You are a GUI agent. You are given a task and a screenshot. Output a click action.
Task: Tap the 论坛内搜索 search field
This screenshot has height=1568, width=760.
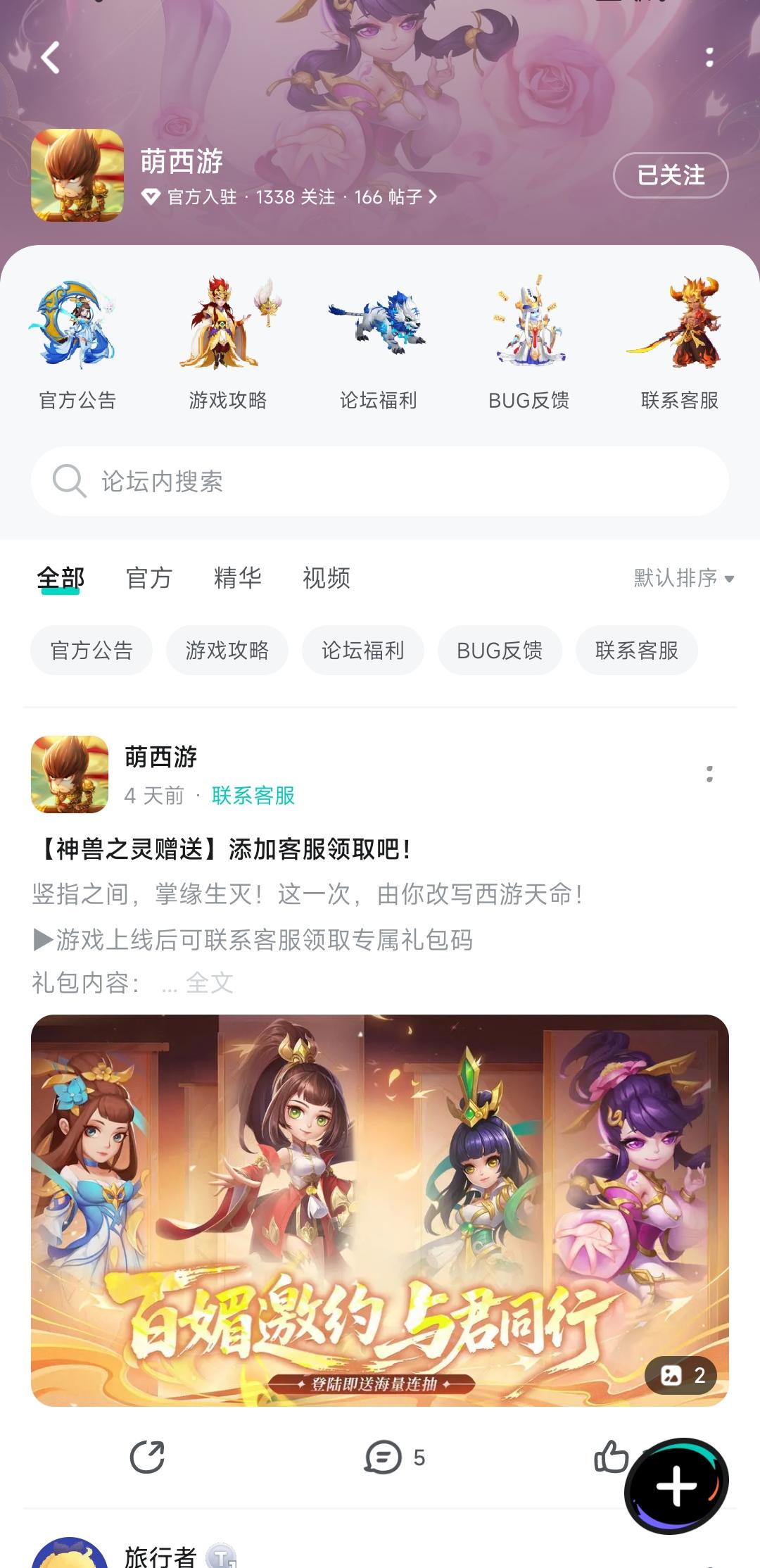380,482
